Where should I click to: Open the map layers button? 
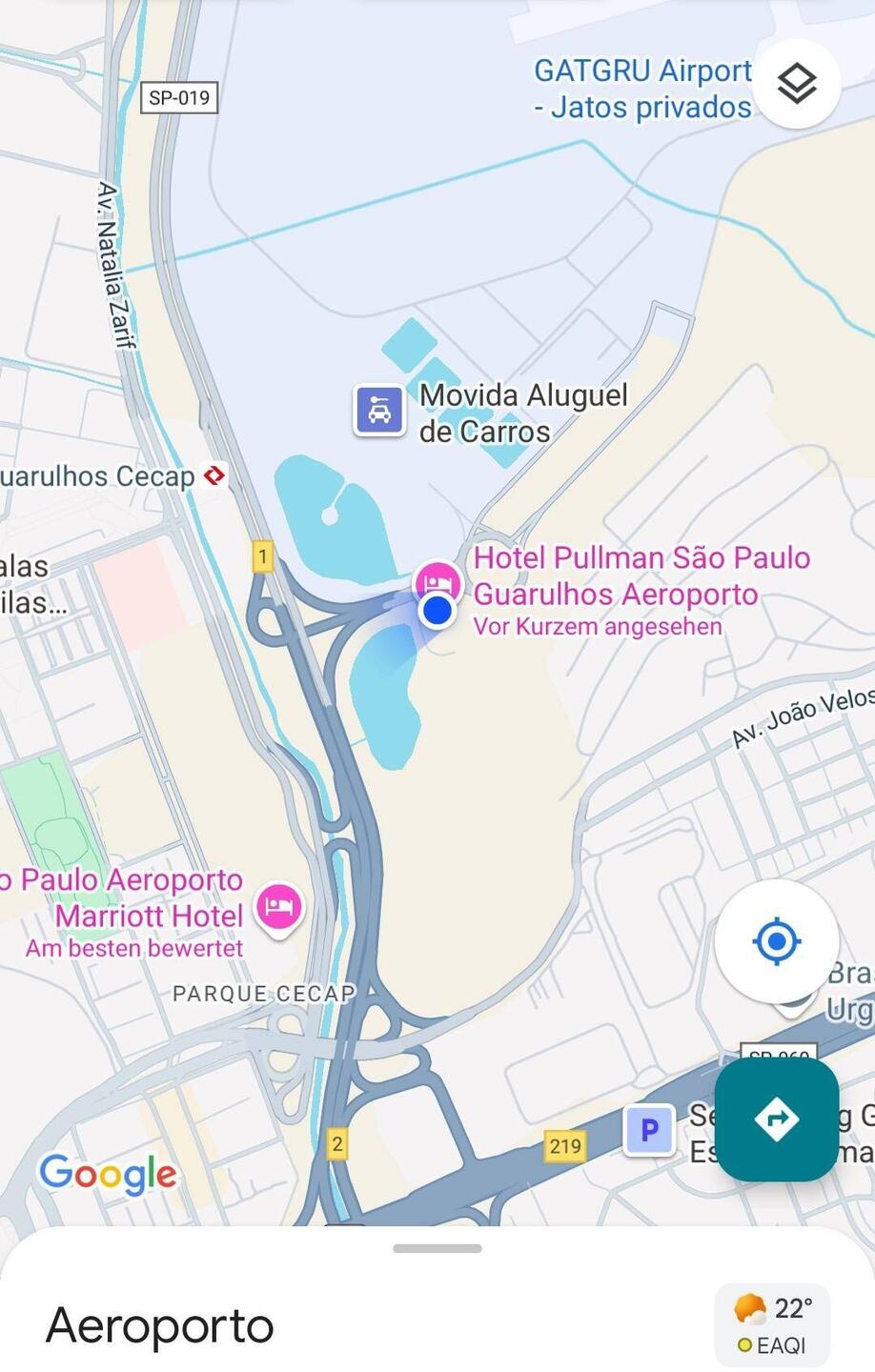coord(796,84)
